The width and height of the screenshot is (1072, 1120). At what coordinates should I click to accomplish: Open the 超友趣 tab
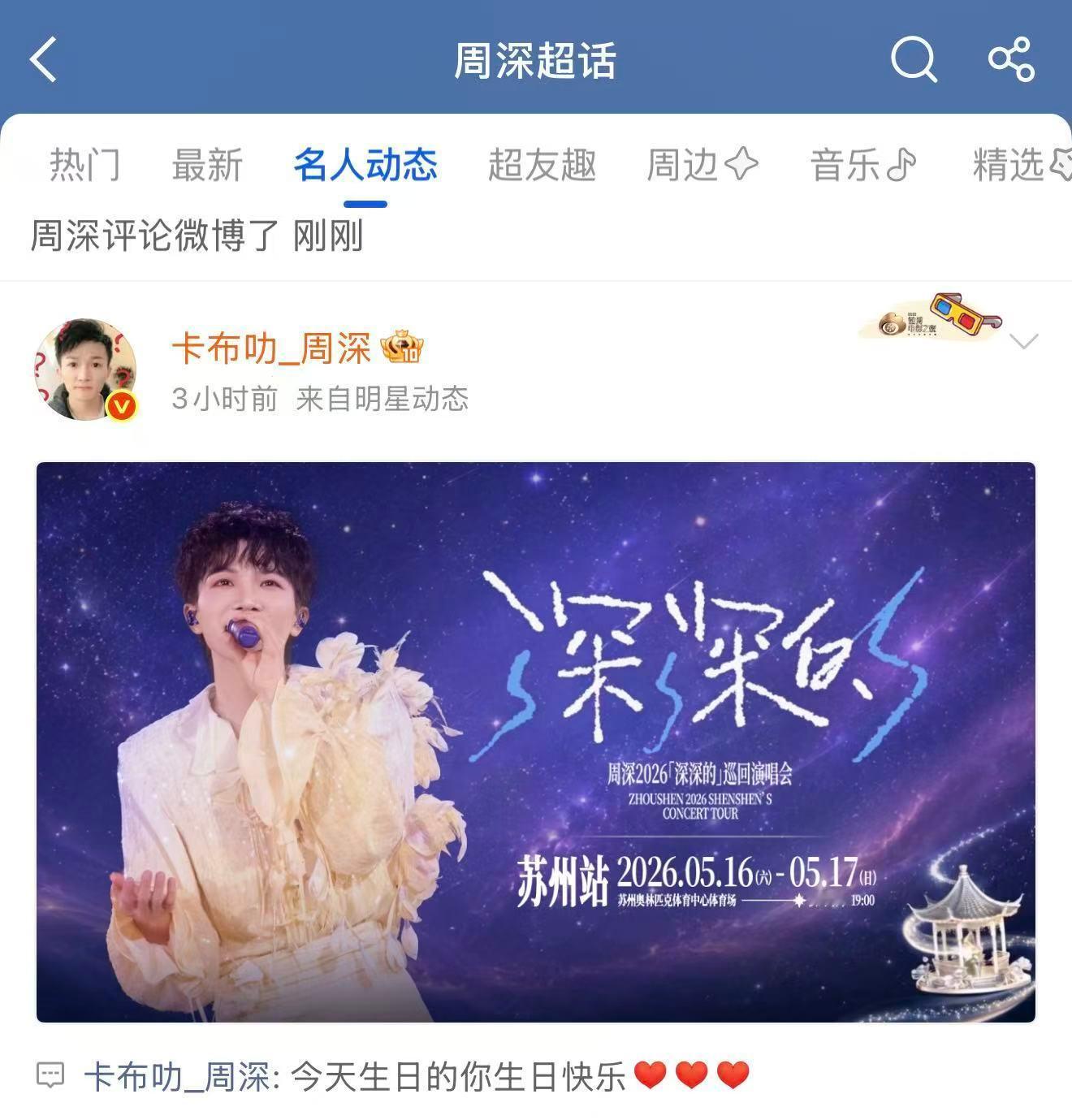point(542,165)
